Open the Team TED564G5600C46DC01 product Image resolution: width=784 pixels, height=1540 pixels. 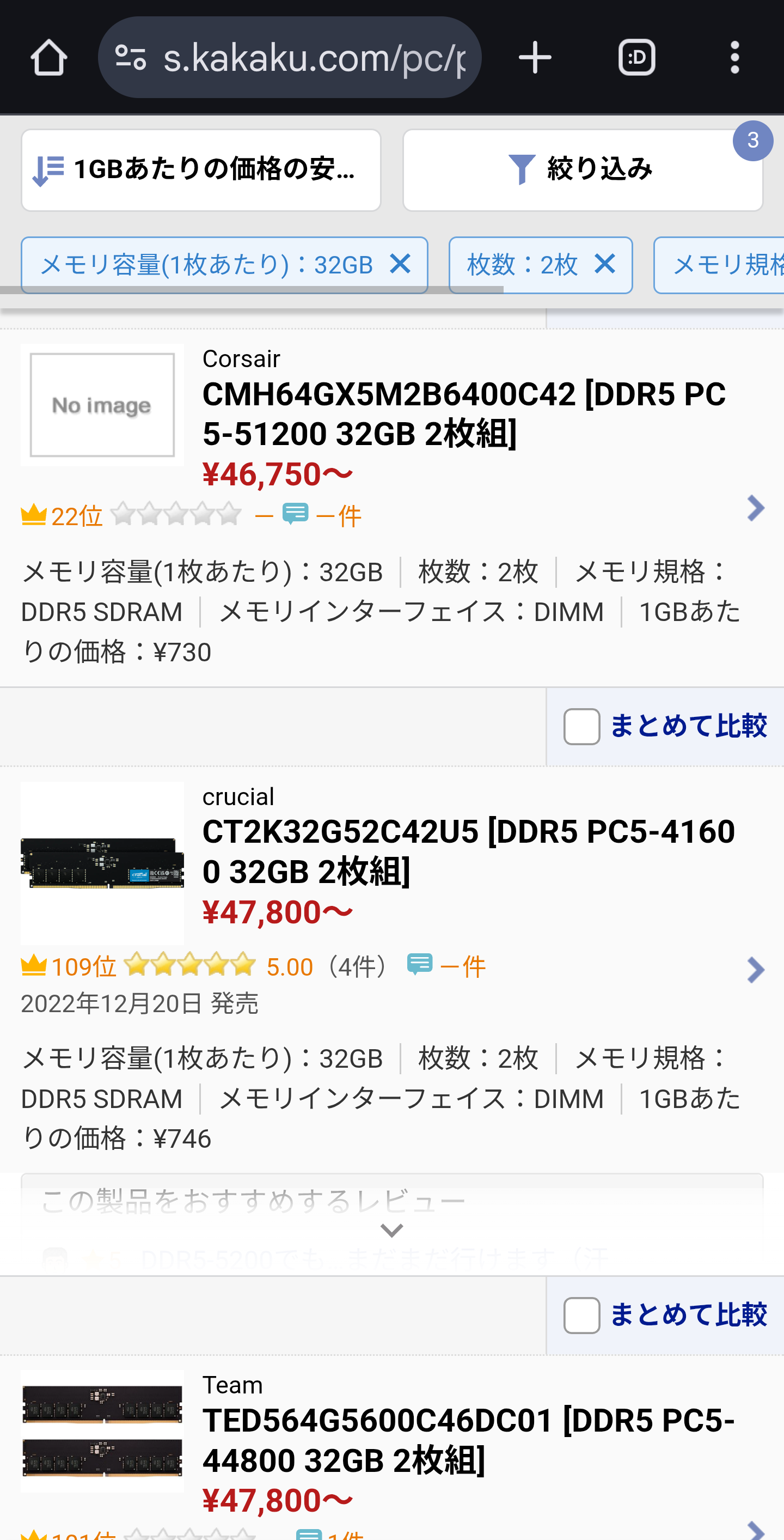tap(468, 1440)
